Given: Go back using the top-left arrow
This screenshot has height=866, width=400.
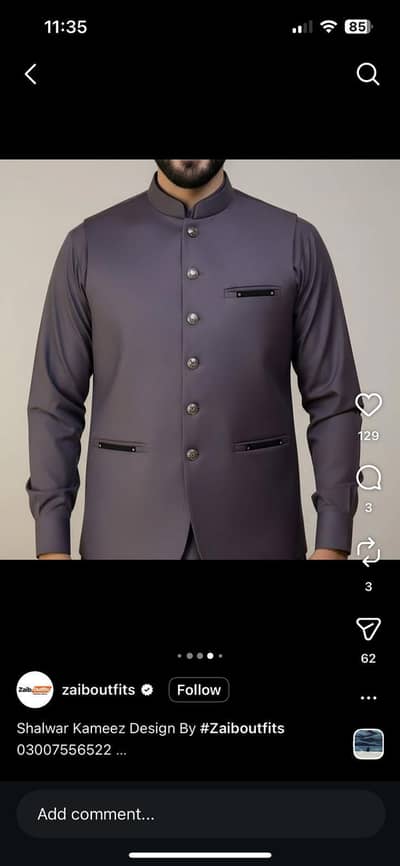Looking at the screenshot, I should tap(31, 74).
